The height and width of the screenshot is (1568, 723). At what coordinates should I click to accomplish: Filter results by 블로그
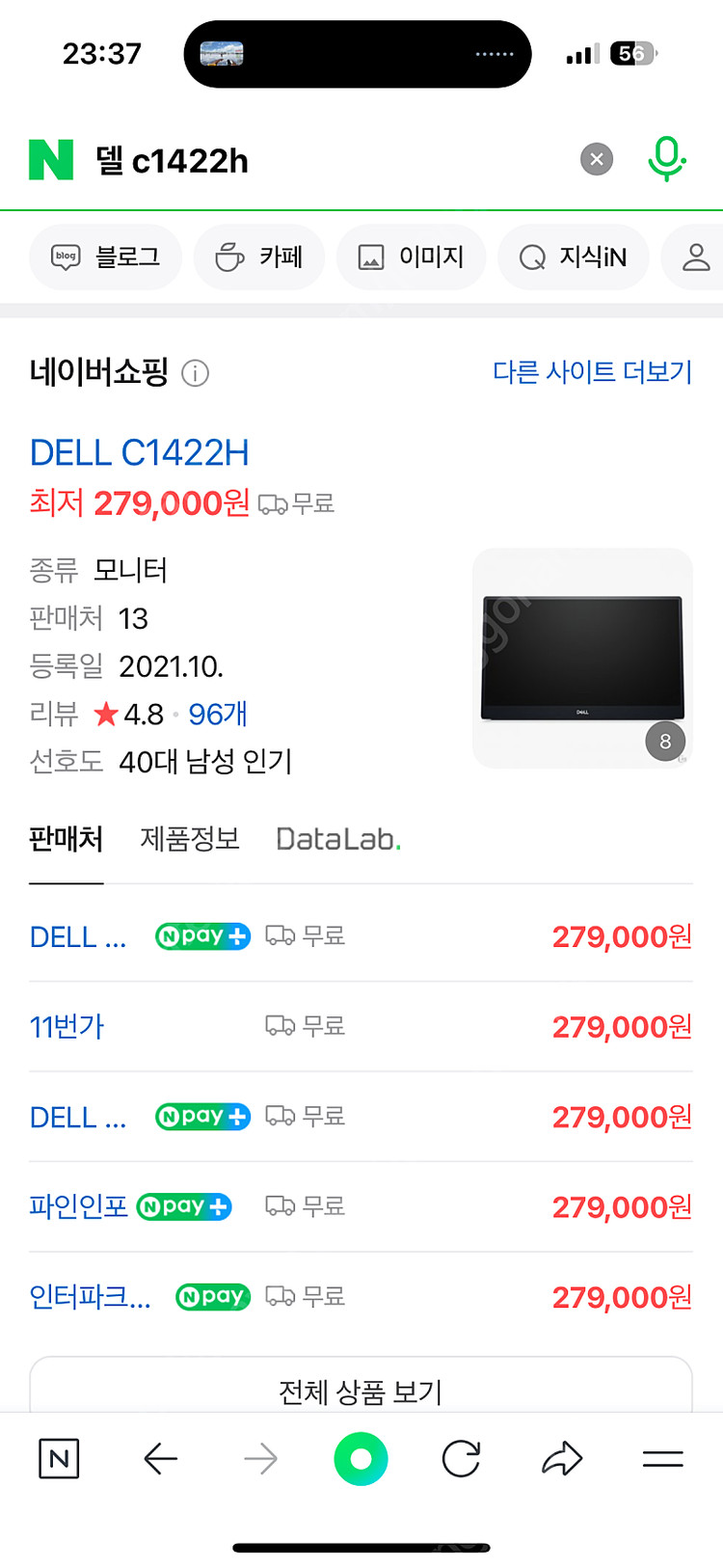[106, 257]
